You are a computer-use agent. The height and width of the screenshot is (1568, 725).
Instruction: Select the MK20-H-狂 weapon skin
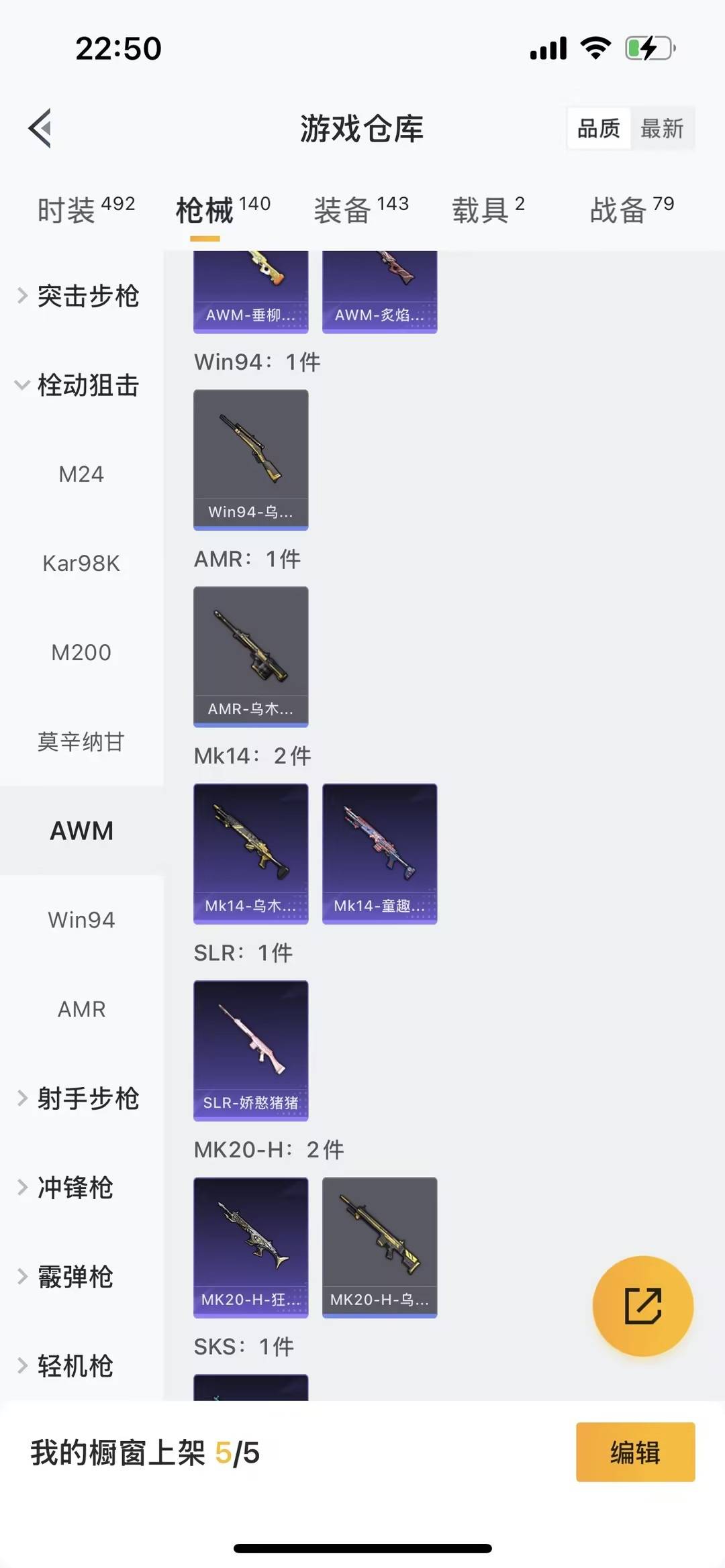coord(250,1245)
